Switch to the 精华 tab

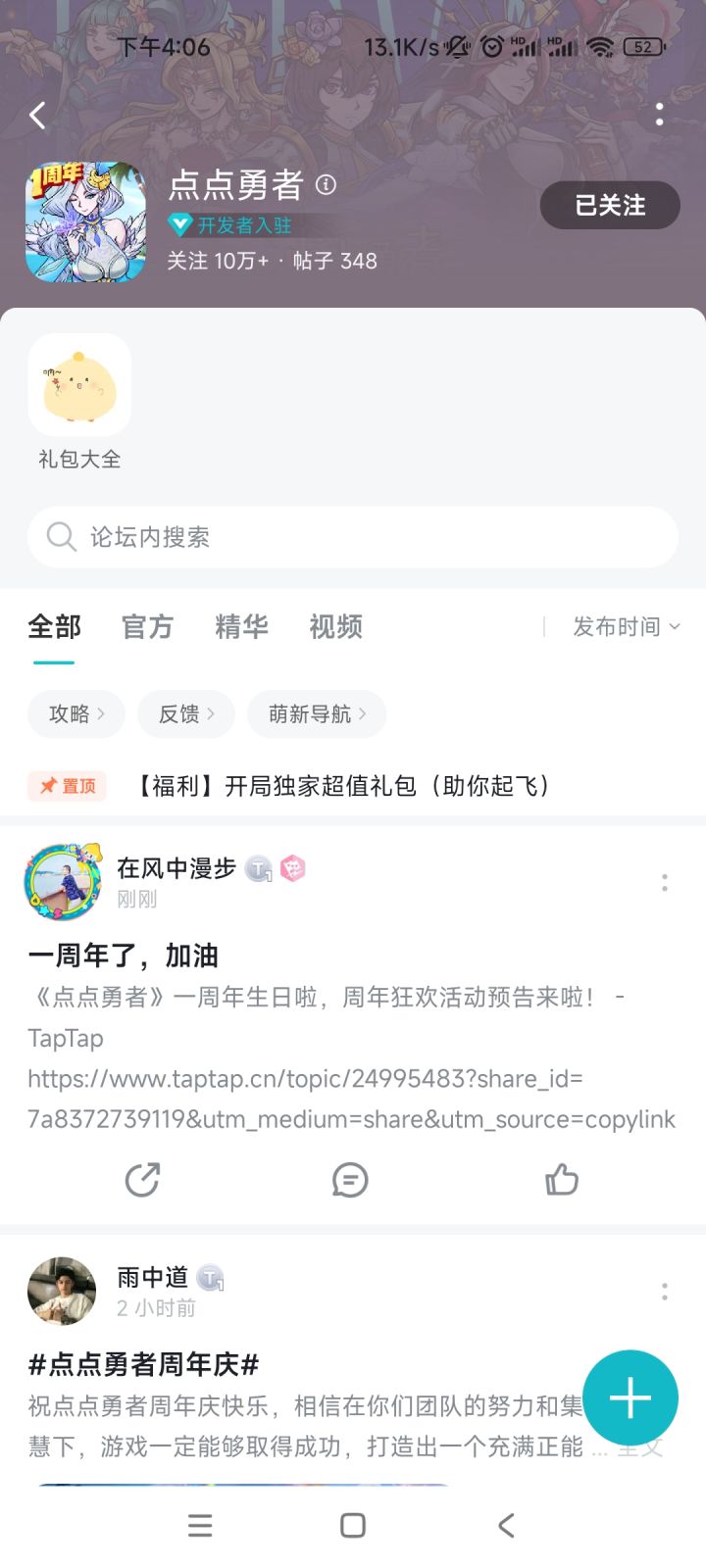[x=241, y=627]
